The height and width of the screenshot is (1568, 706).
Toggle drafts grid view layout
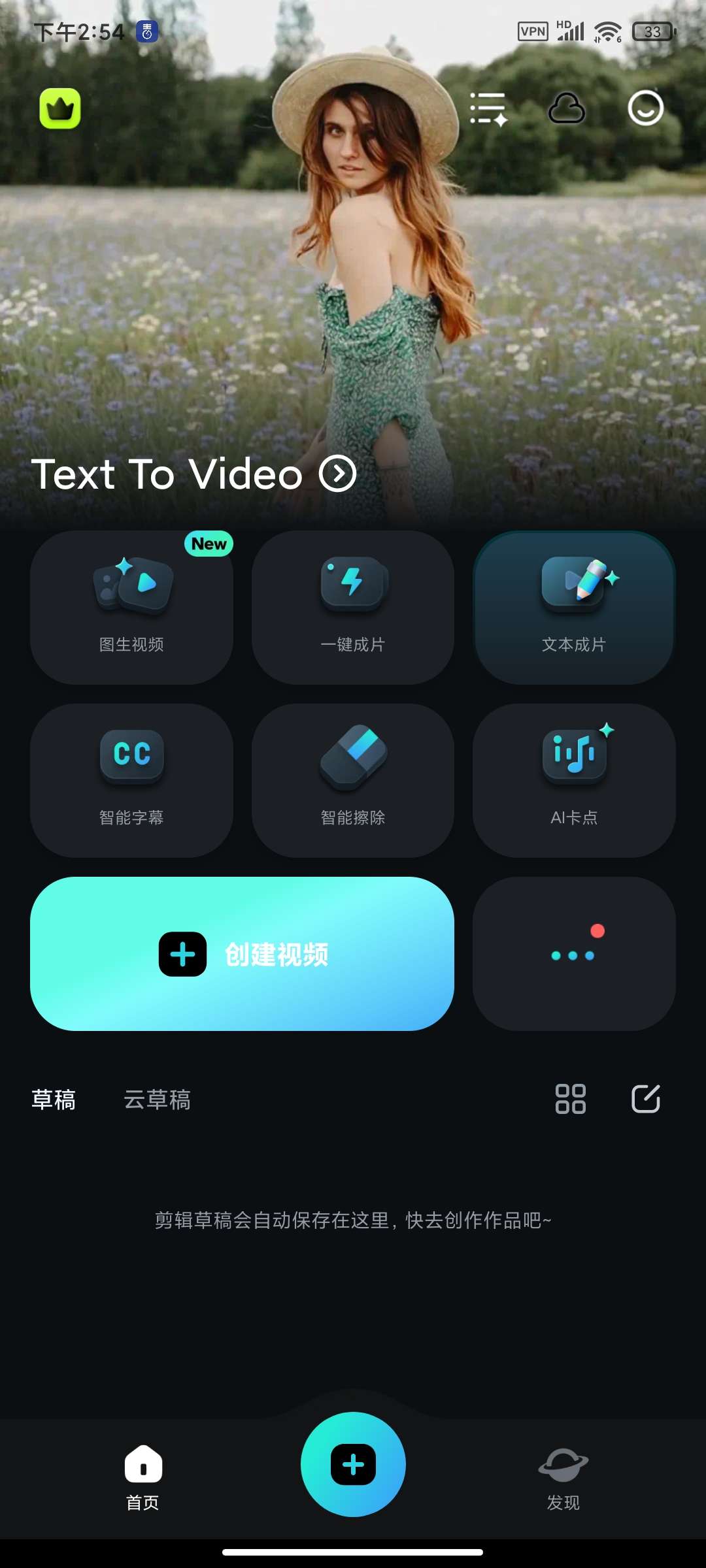(570, 1099)
